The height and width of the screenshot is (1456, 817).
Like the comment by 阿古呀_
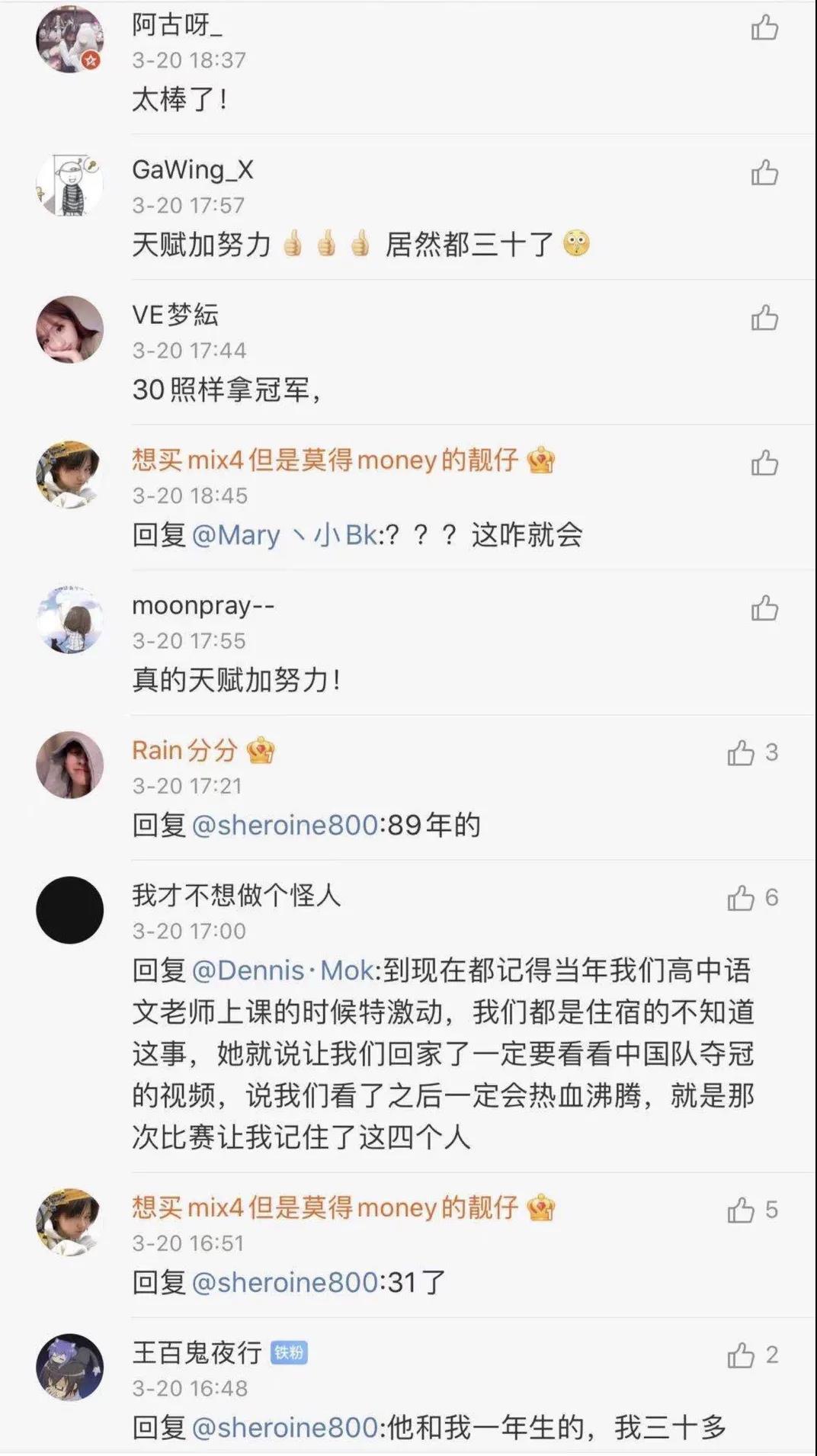tap(764, 27)
